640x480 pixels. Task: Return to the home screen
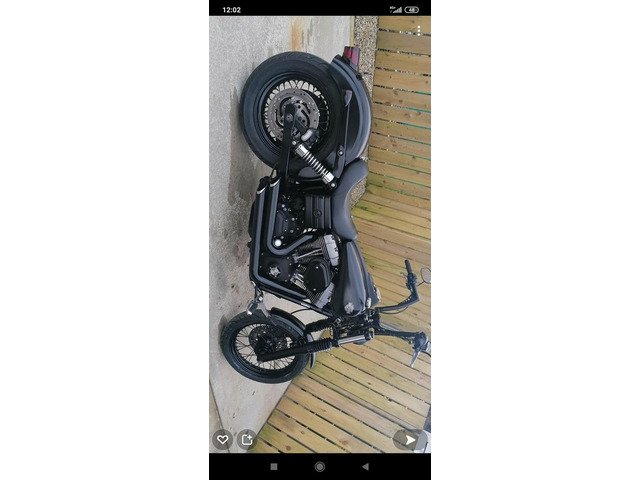(320, 467)
